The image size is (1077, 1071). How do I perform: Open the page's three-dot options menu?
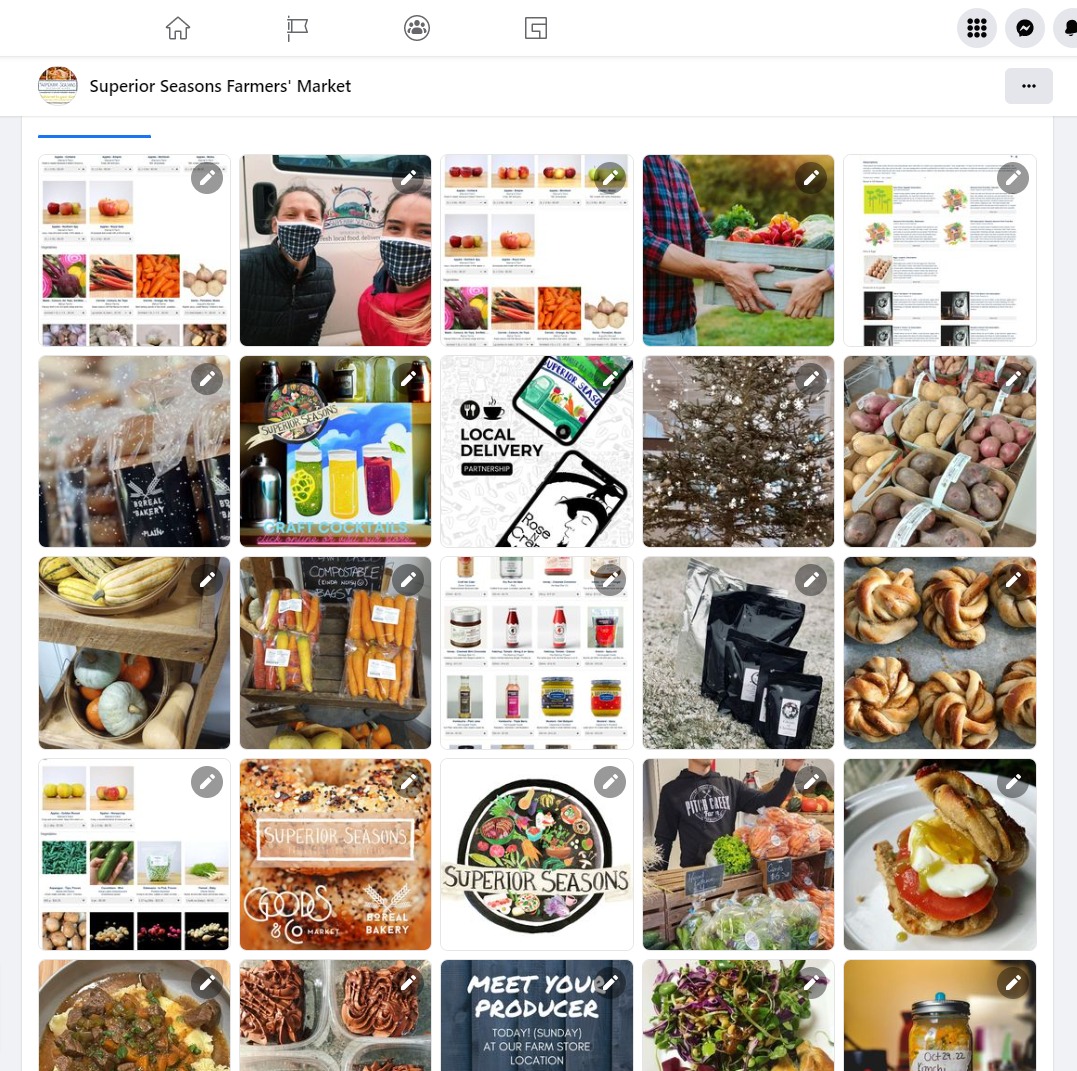[x=1028, y=86]
